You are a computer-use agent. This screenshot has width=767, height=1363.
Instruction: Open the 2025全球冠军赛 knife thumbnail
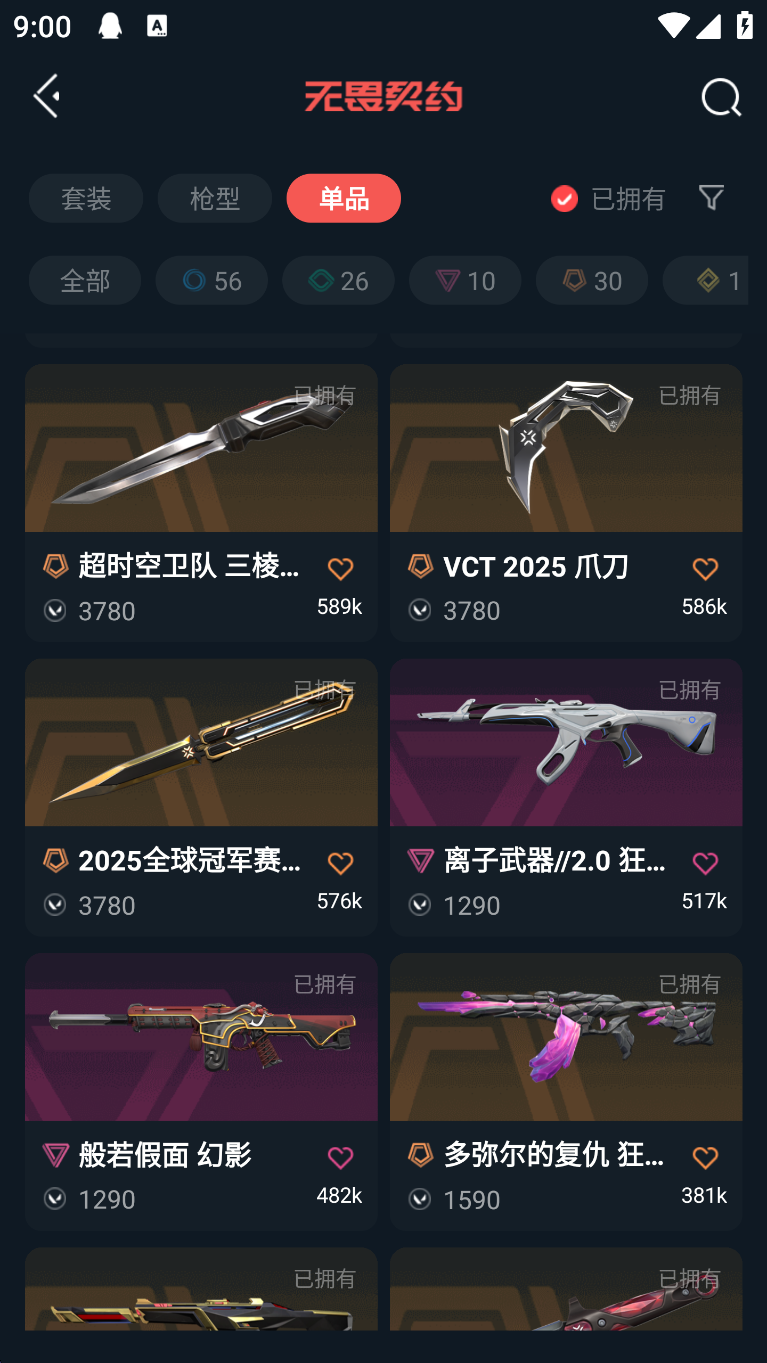[x=200, y=742]
